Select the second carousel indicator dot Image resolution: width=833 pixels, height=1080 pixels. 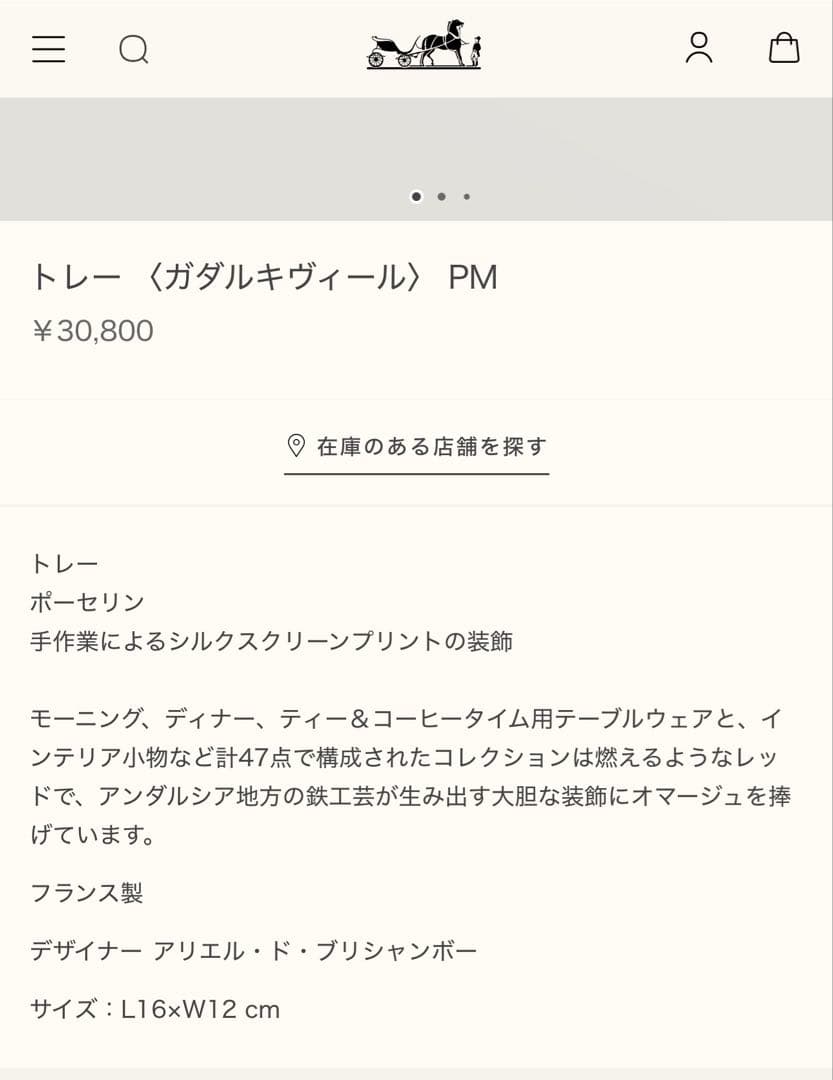(441, 197)
